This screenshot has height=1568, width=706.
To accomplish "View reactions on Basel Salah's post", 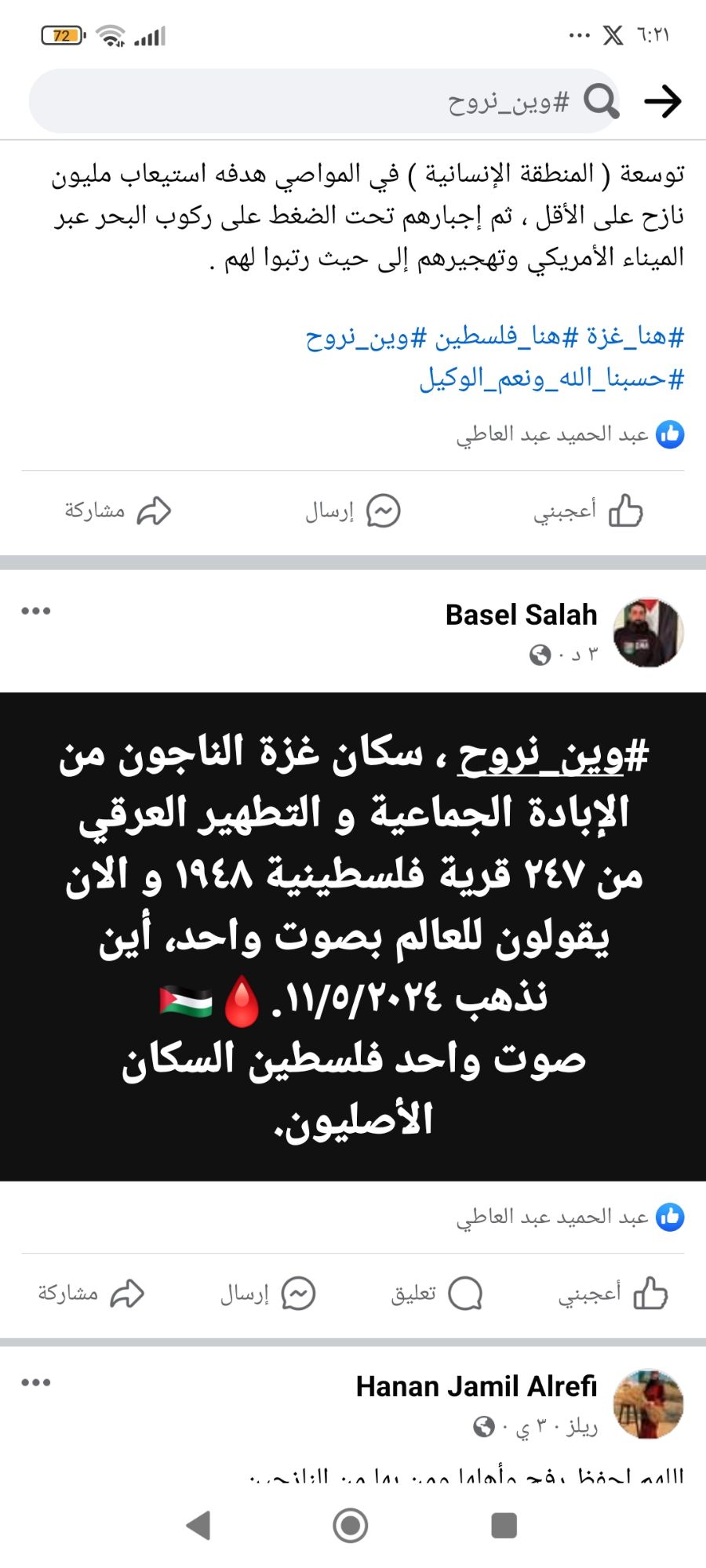I will [x=570, y=1218].
